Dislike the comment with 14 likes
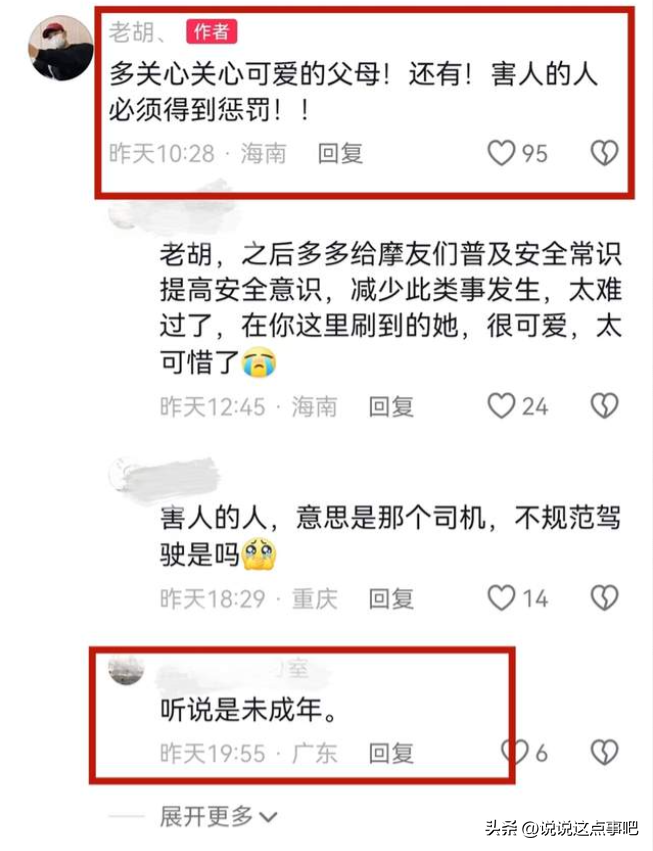Image resolution: width=653 pixels, height=851 pixels. [x=604, y=598]
